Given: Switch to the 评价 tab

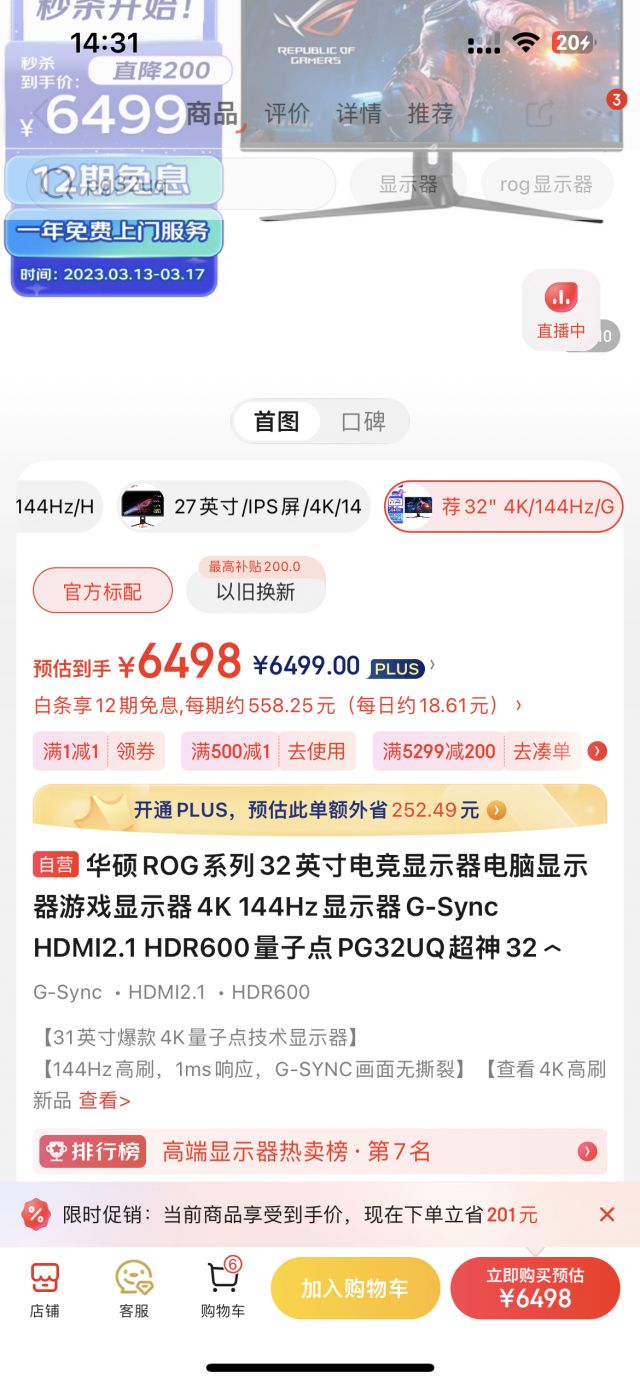Looking at the screenshot, I should [x=287, y=114].
